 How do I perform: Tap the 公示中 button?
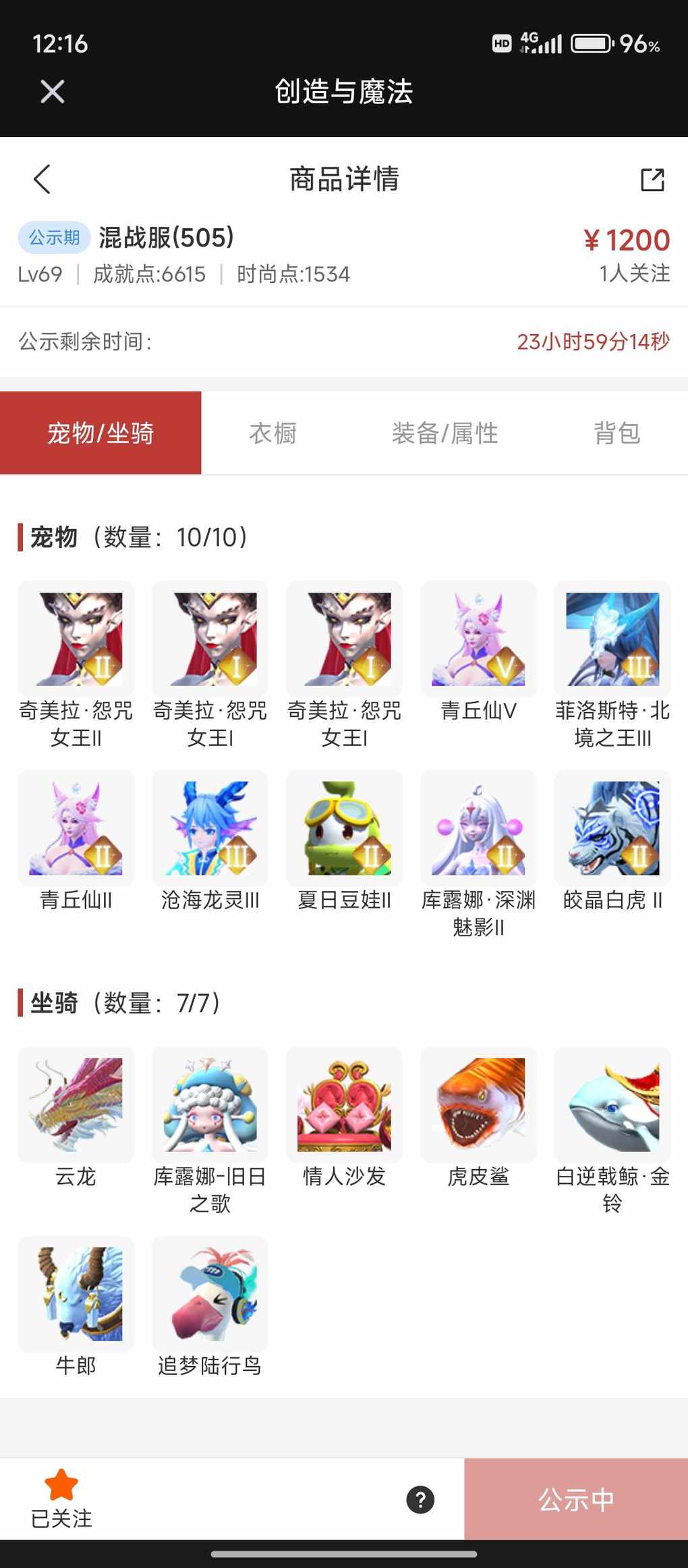576,1499
